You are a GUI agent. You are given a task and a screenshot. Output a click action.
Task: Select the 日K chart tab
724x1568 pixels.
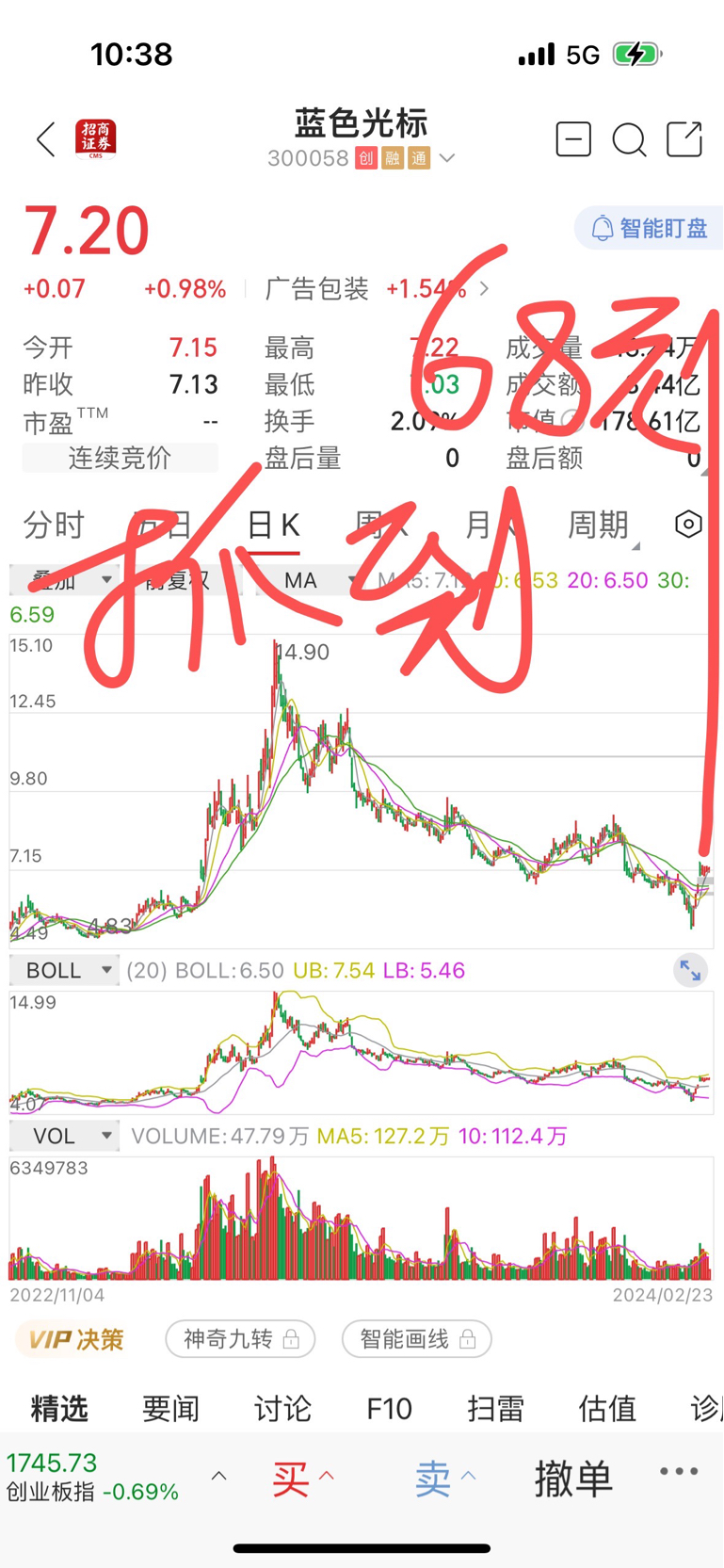coord(273,525)
